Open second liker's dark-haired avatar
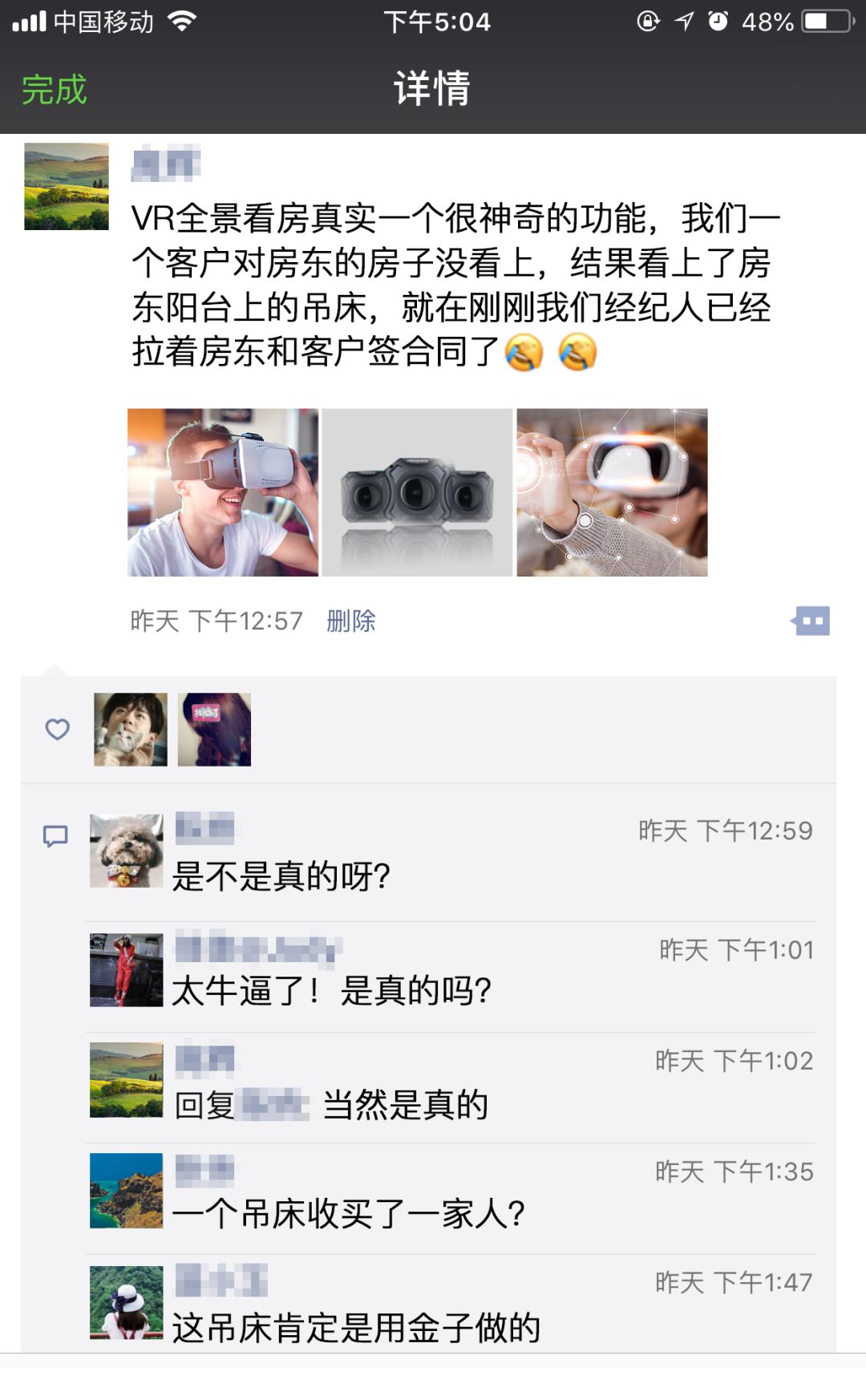Viewport: 866px width, 1400px height. (x=214, y=730)
